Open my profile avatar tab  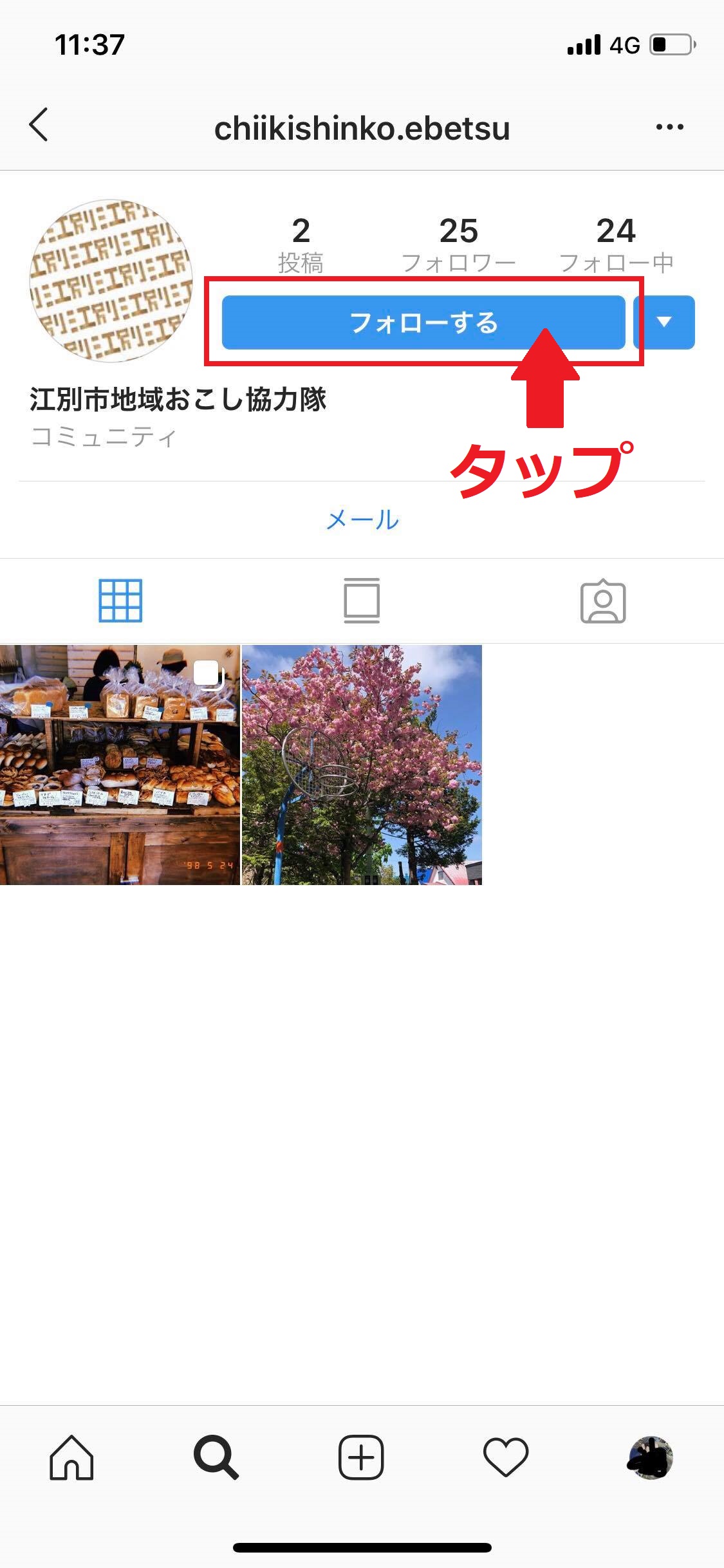coord(650,1458)
